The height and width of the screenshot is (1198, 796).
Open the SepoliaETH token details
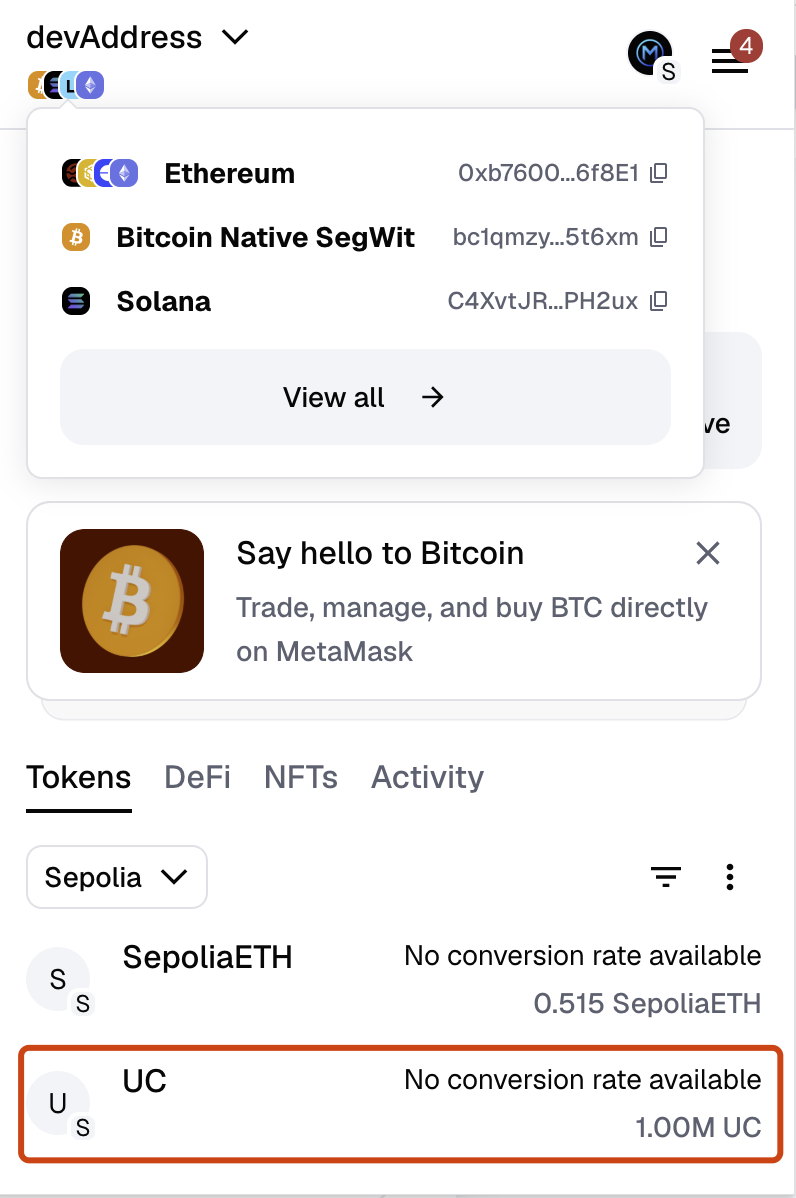coord(400,980)
